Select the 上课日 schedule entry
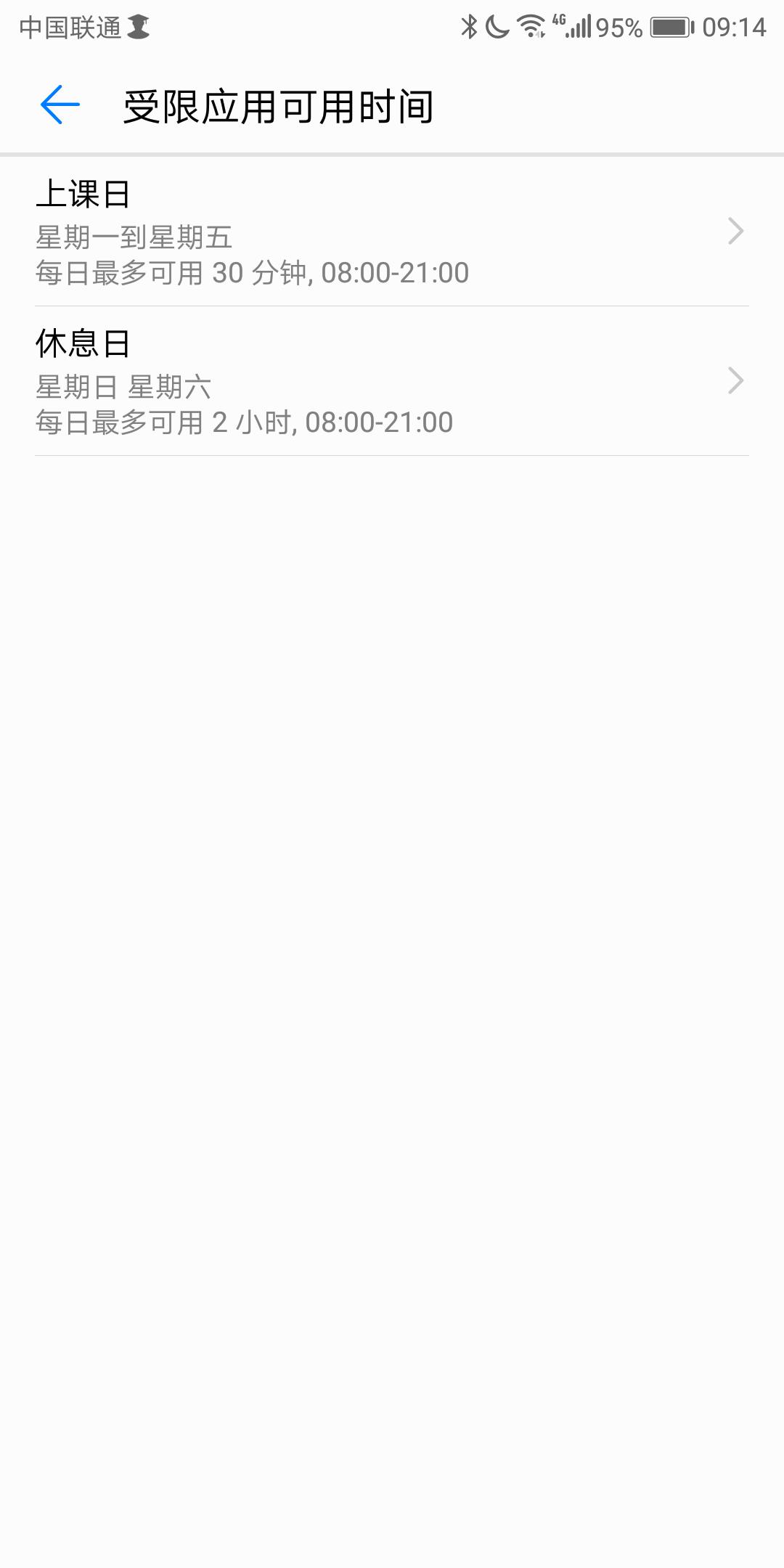Viewport: 784px width, 1568px height. (290, 231)
